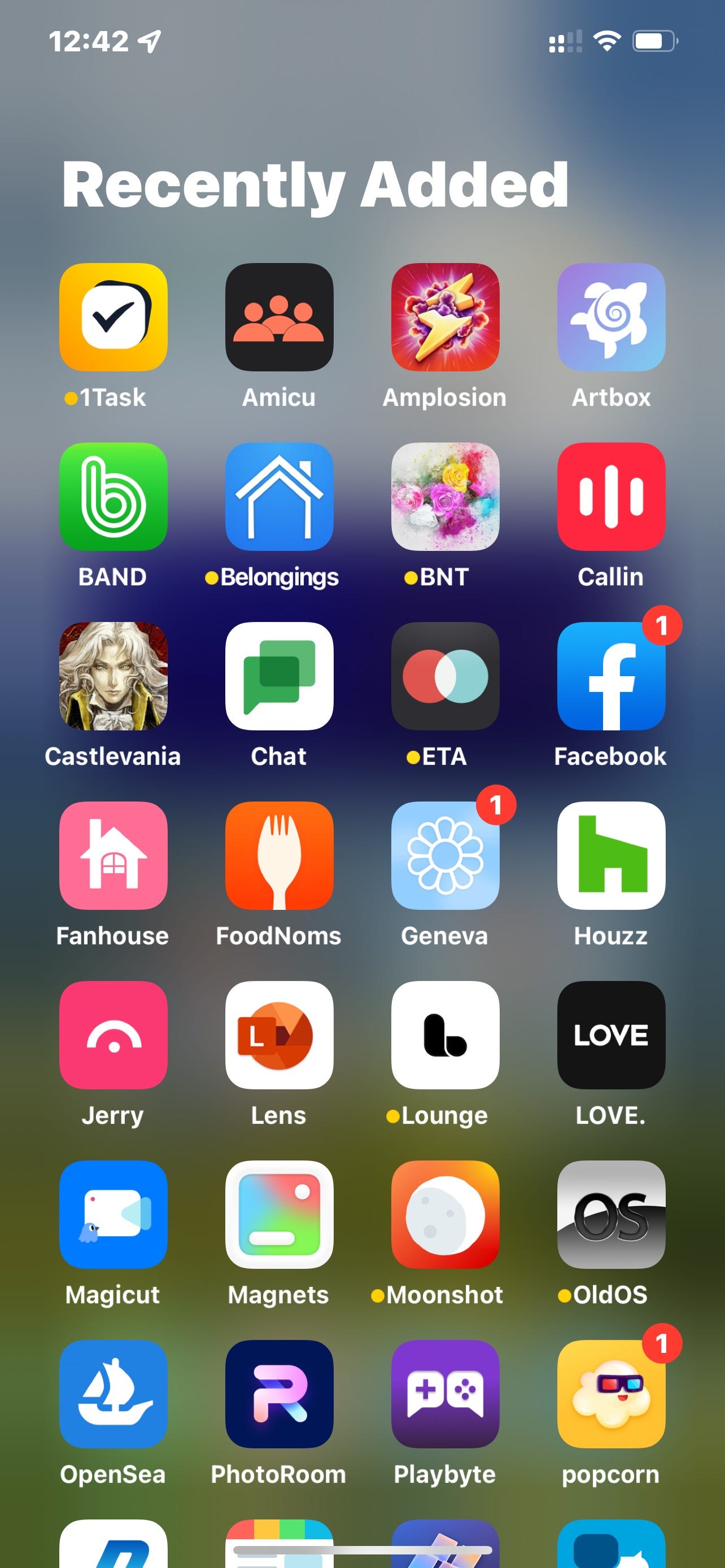Launch the Castlevania game

pos(113,676)
